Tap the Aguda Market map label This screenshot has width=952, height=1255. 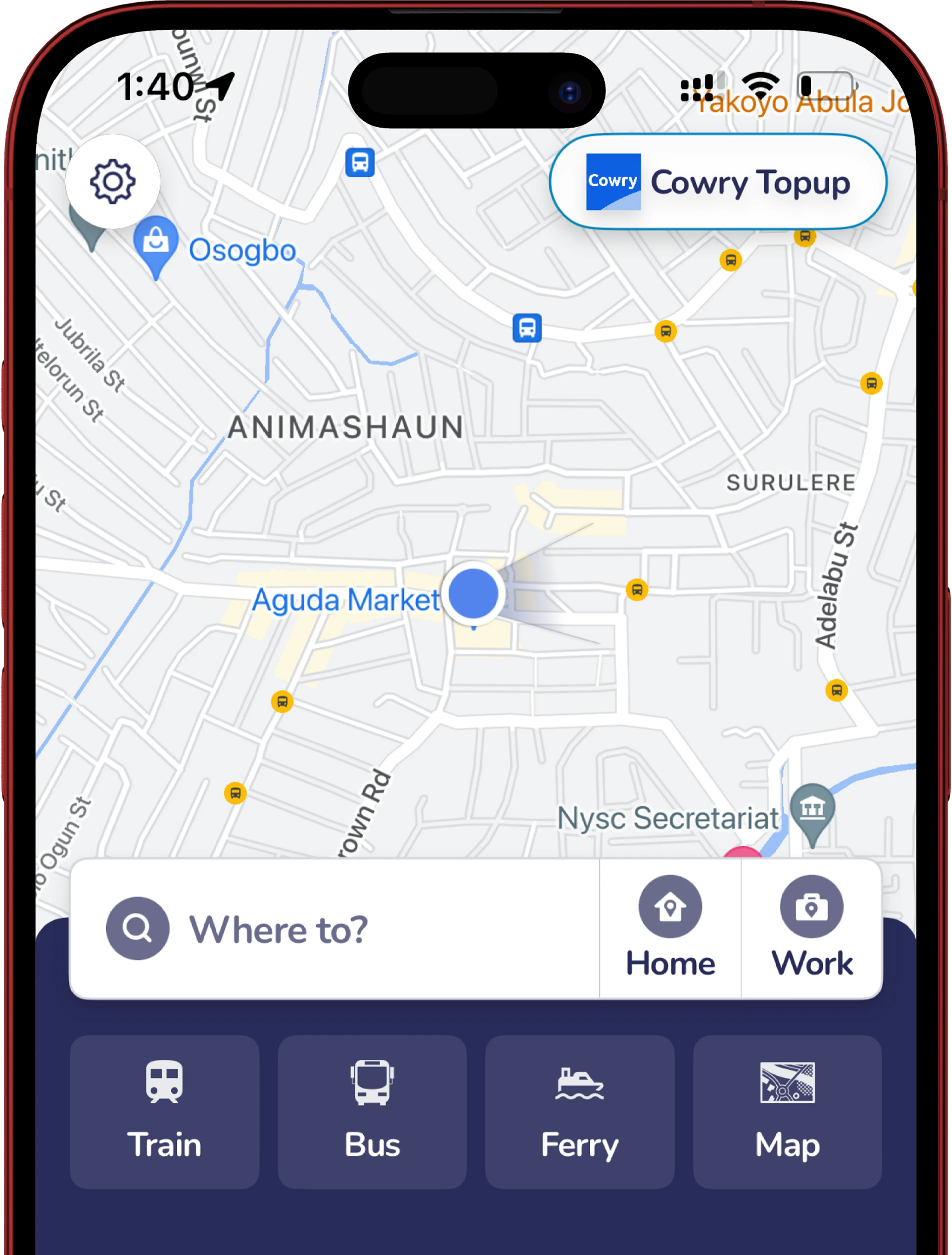point(346,600)
